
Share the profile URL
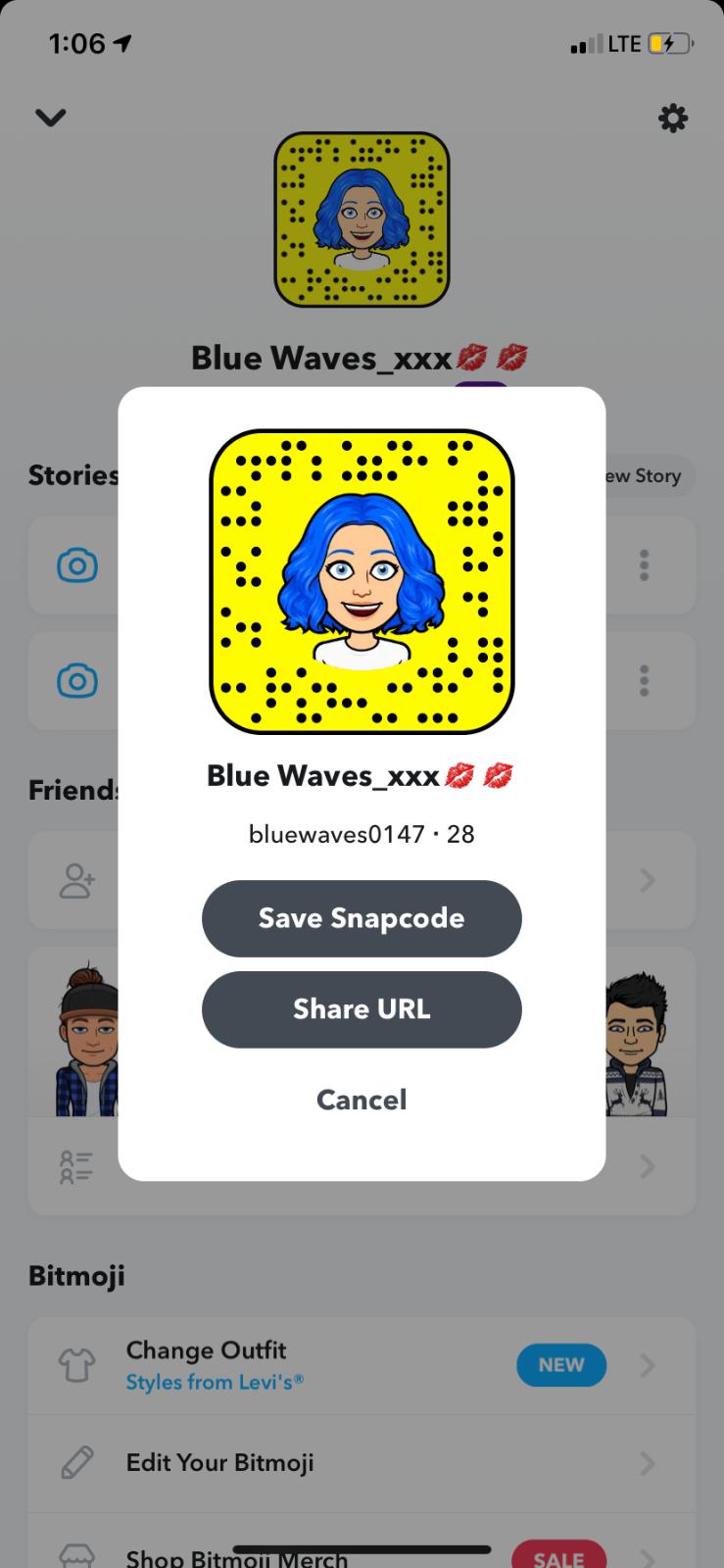click(x=362, y=1009)
